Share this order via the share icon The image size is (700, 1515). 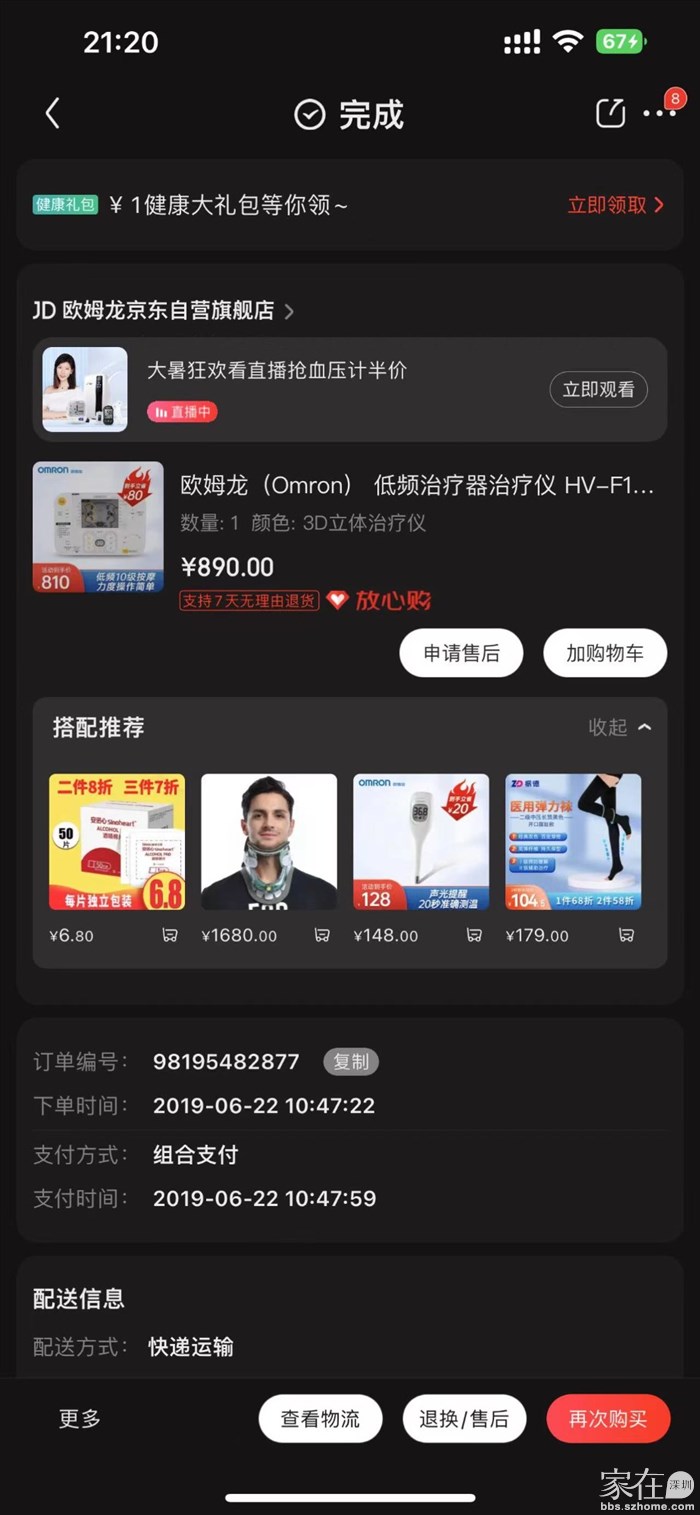pos(610,113)
